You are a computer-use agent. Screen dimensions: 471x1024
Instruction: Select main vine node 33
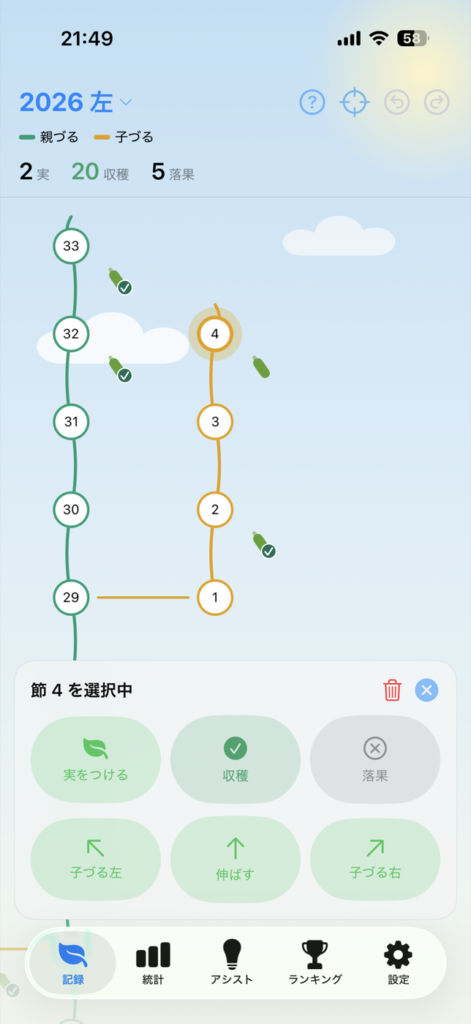[71, 246]
